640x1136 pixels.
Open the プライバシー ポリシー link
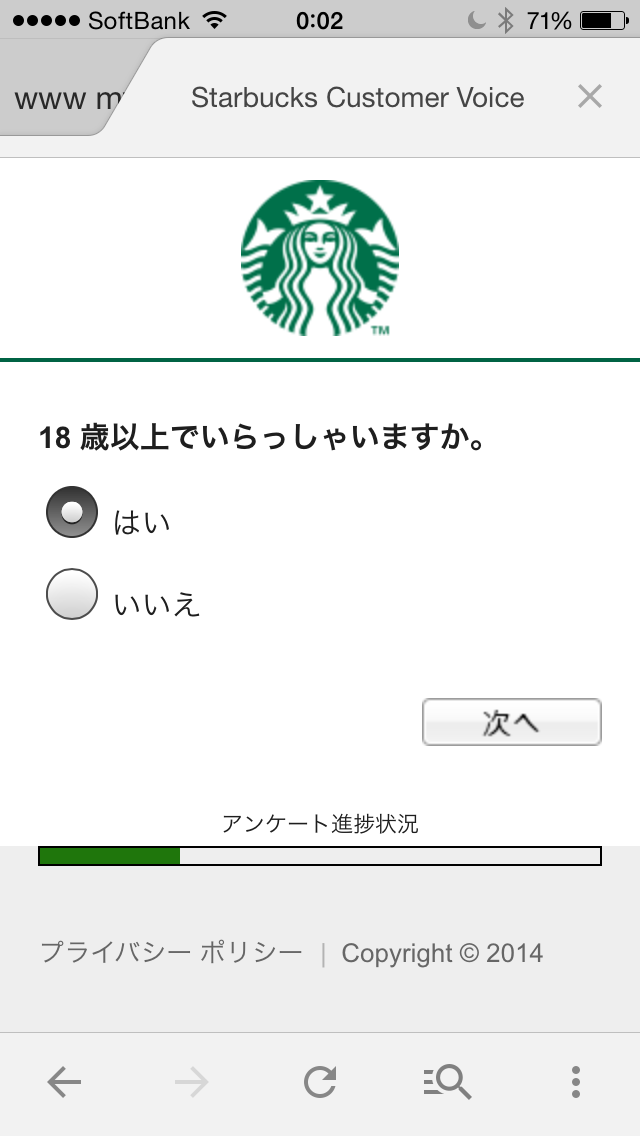[171, 952]
